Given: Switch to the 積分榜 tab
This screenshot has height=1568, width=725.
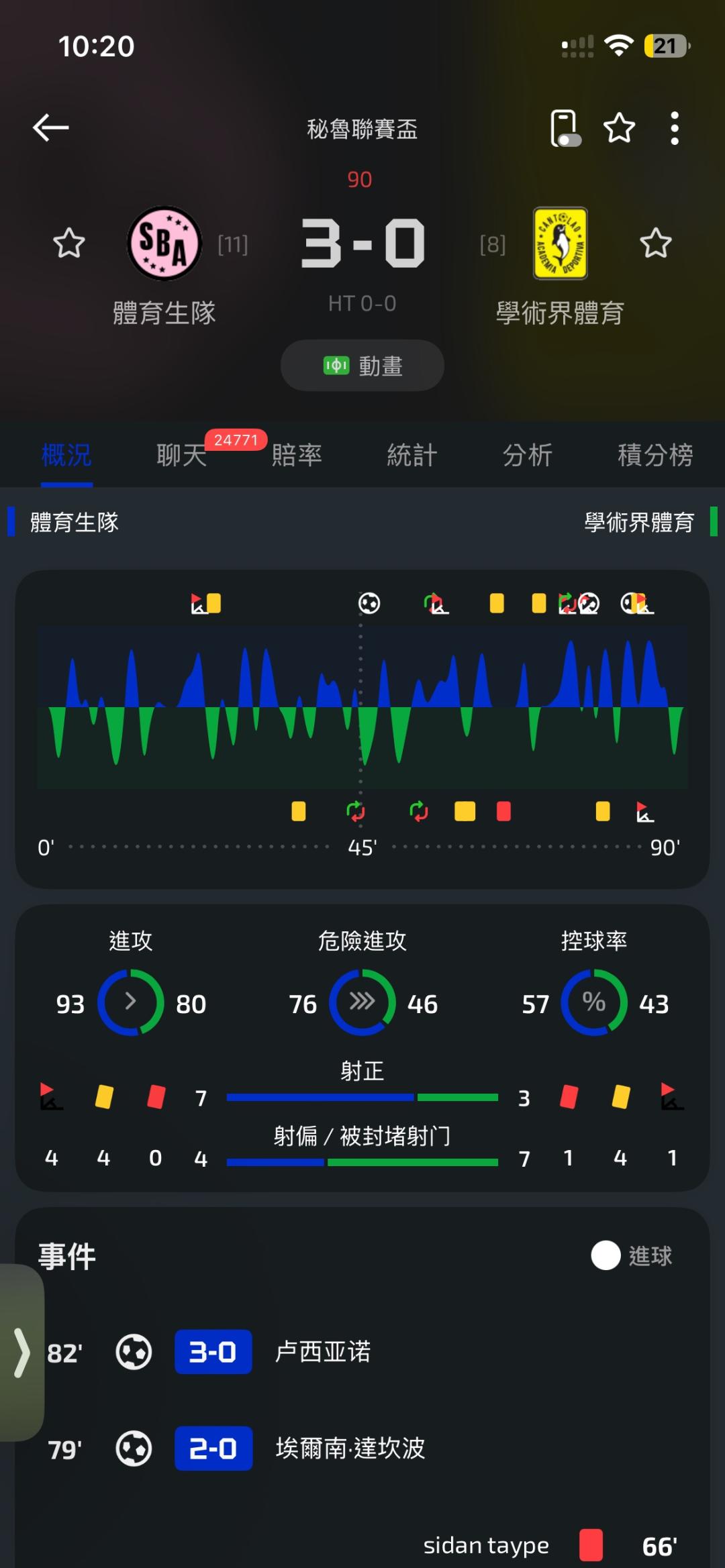Looking at the screenshot, I should [x=655, y=455].
